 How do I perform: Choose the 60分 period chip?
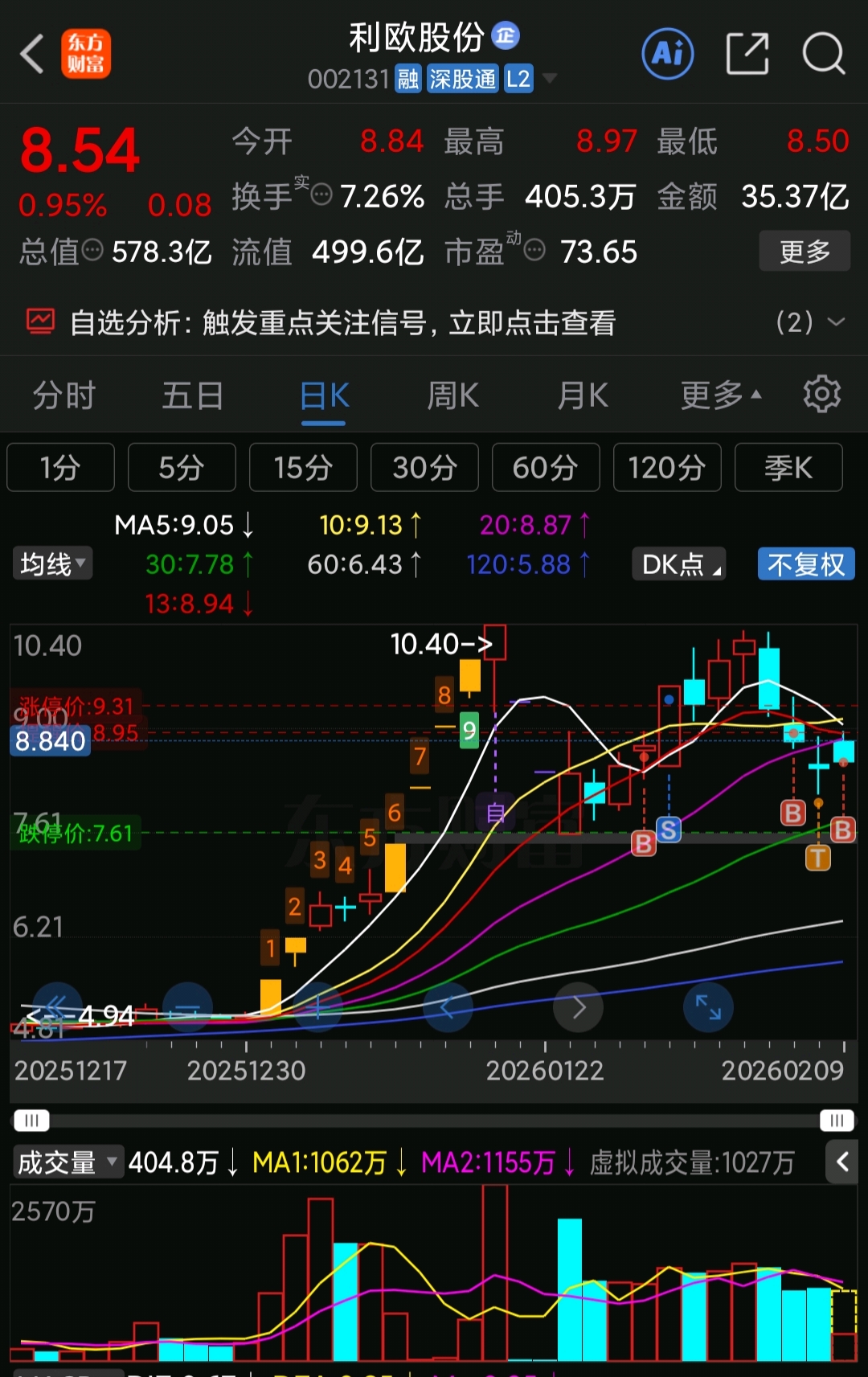point(546,467)
